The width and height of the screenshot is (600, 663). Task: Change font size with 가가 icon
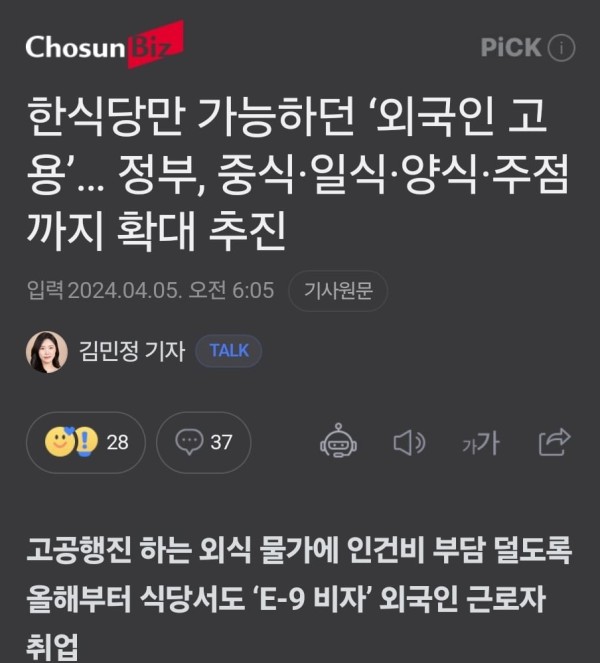[481, 443]
